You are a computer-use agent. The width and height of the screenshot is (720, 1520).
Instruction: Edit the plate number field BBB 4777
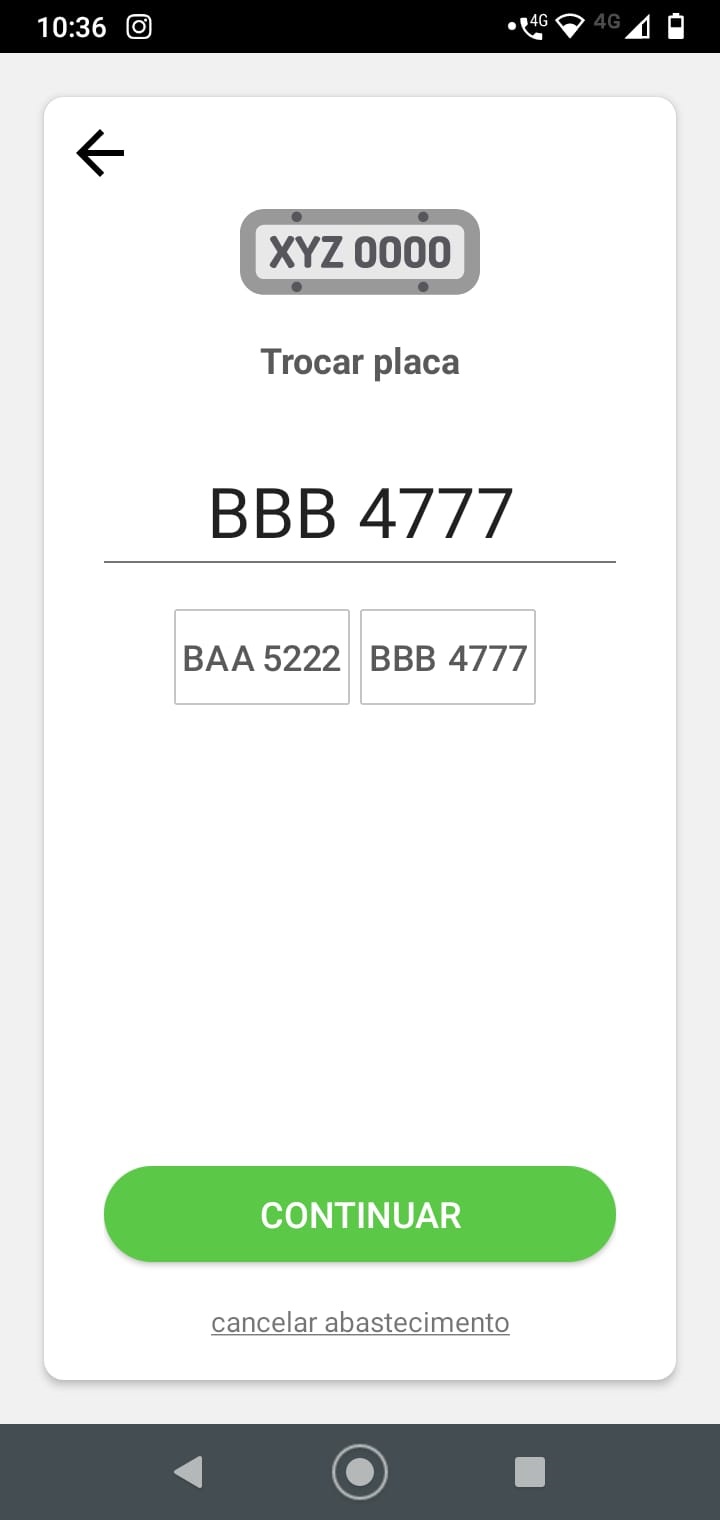[x=360, y=515]
